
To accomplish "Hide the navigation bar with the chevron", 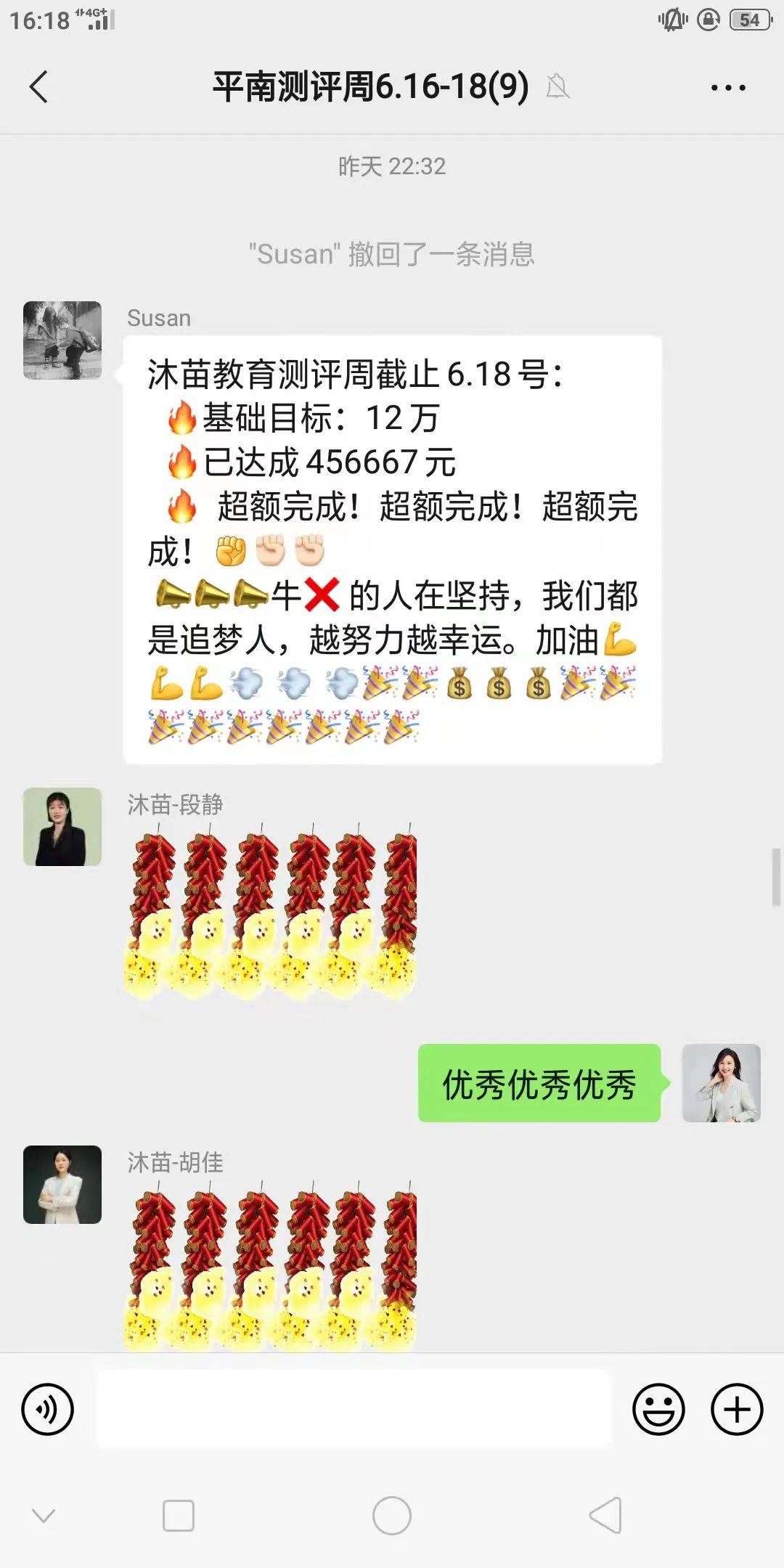I will click(x=44, y=1516).
